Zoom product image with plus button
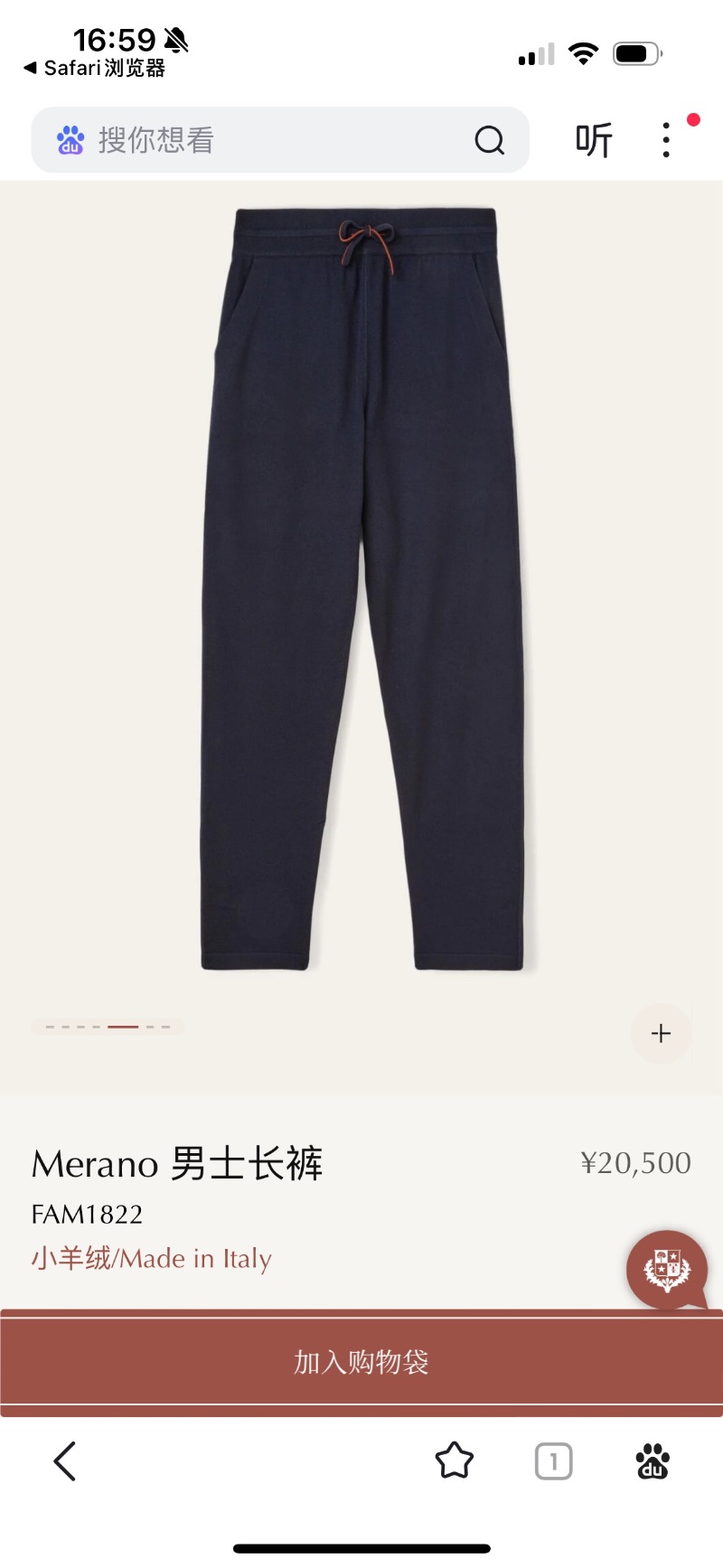 pyautogui.click(x=661, y=1033)
